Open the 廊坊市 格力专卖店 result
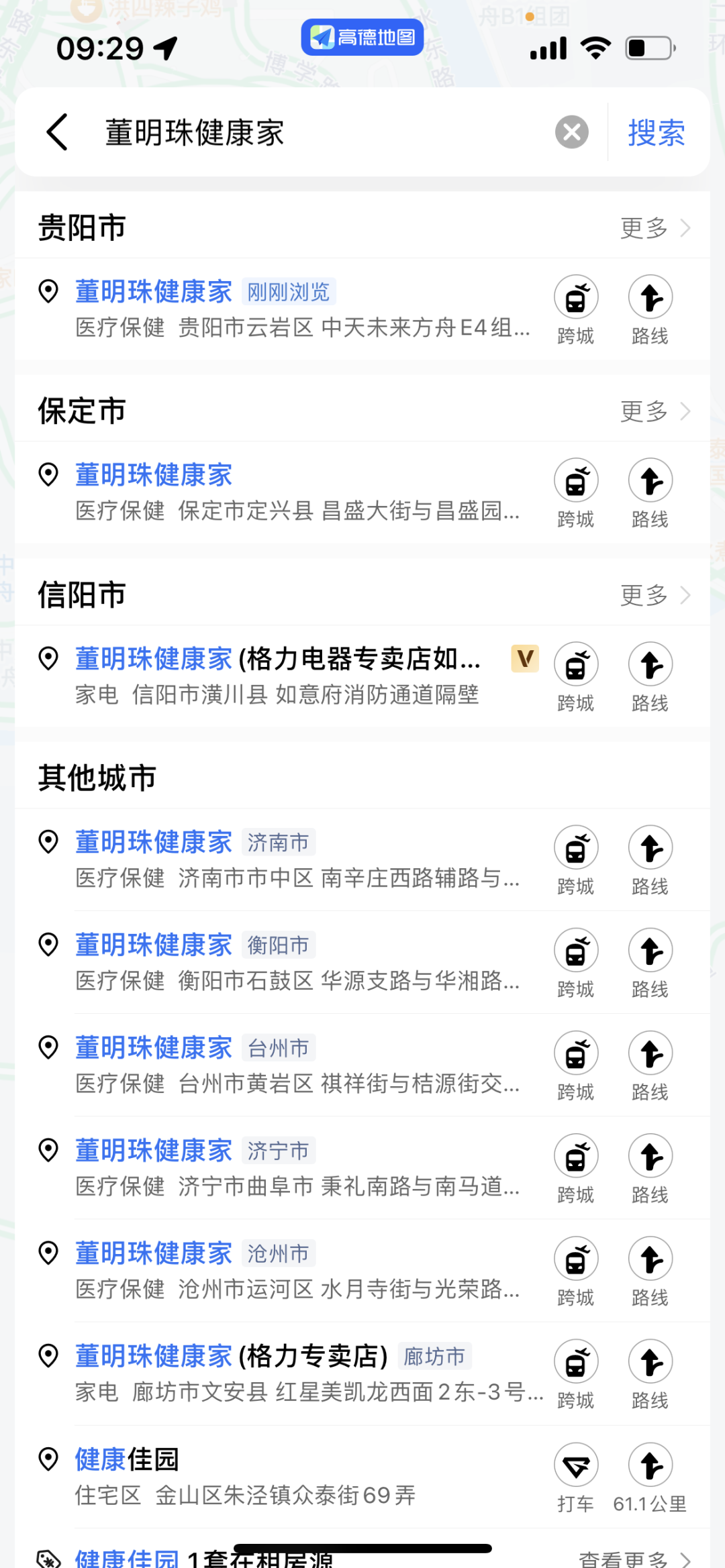Image resolution: width=725 pixels, height=1568 pixels. point(282,1373)
